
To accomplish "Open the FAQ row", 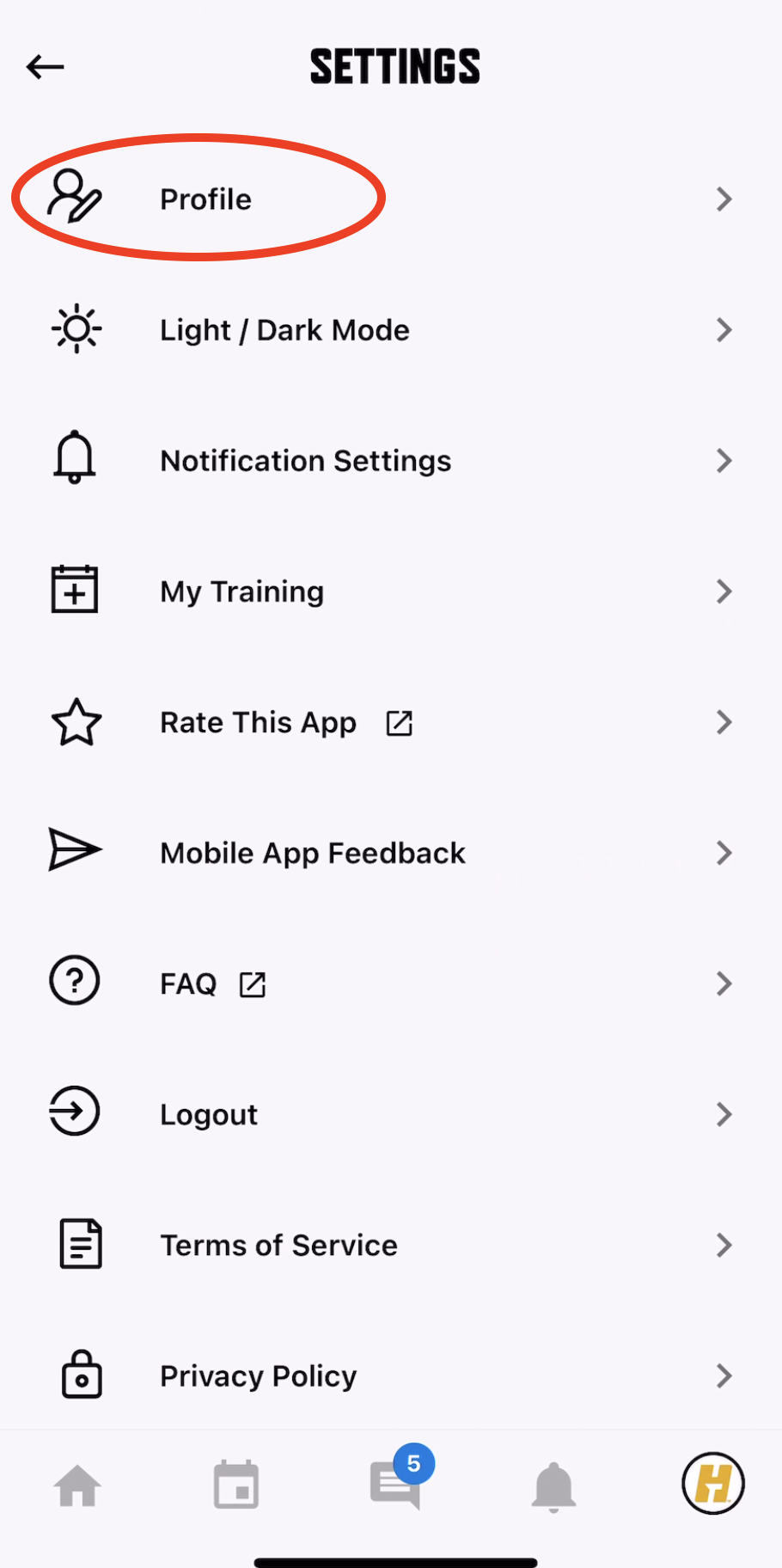I will [x=391, y=983].
